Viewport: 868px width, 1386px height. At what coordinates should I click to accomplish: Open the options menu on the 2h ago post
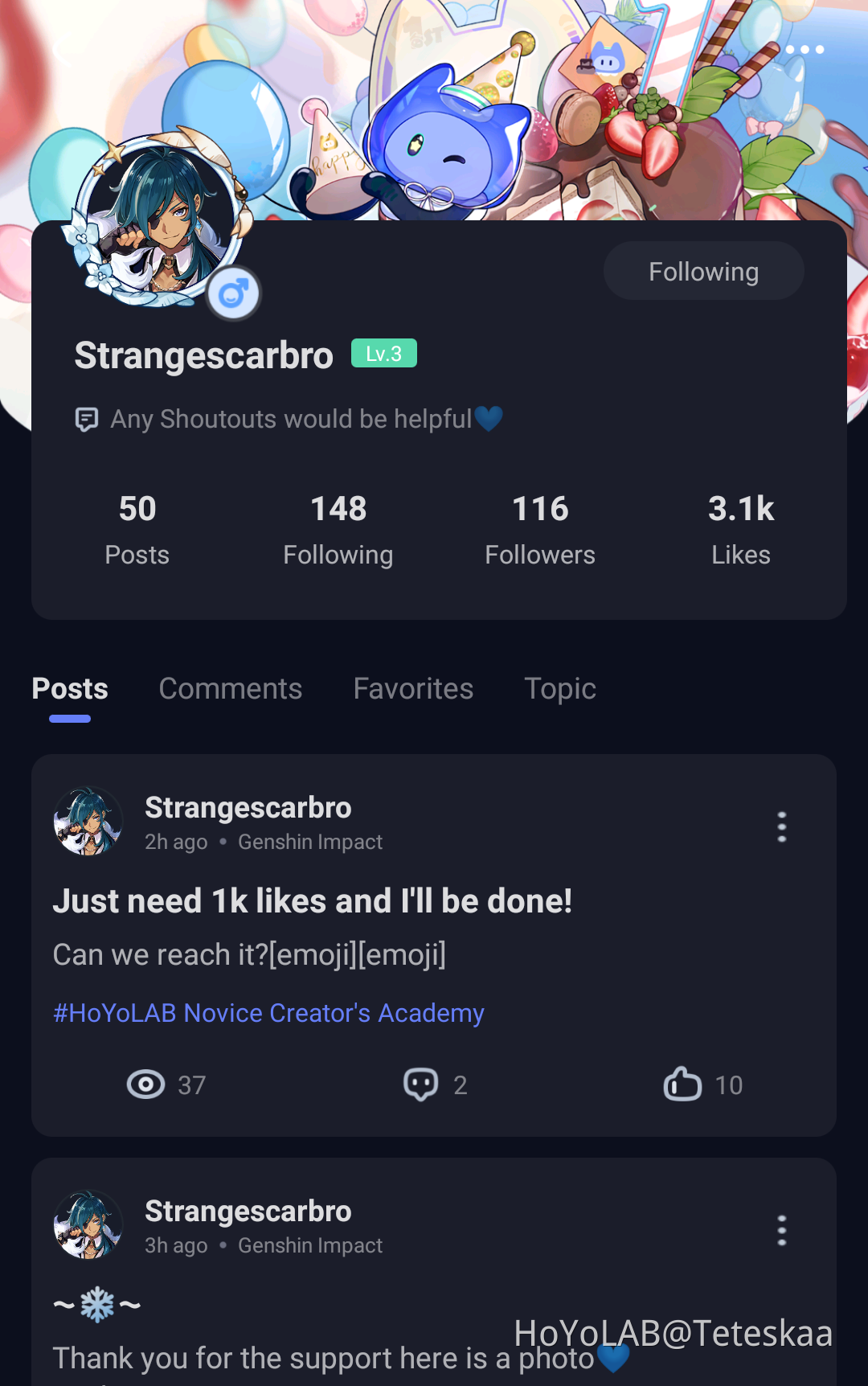(781, 826)
